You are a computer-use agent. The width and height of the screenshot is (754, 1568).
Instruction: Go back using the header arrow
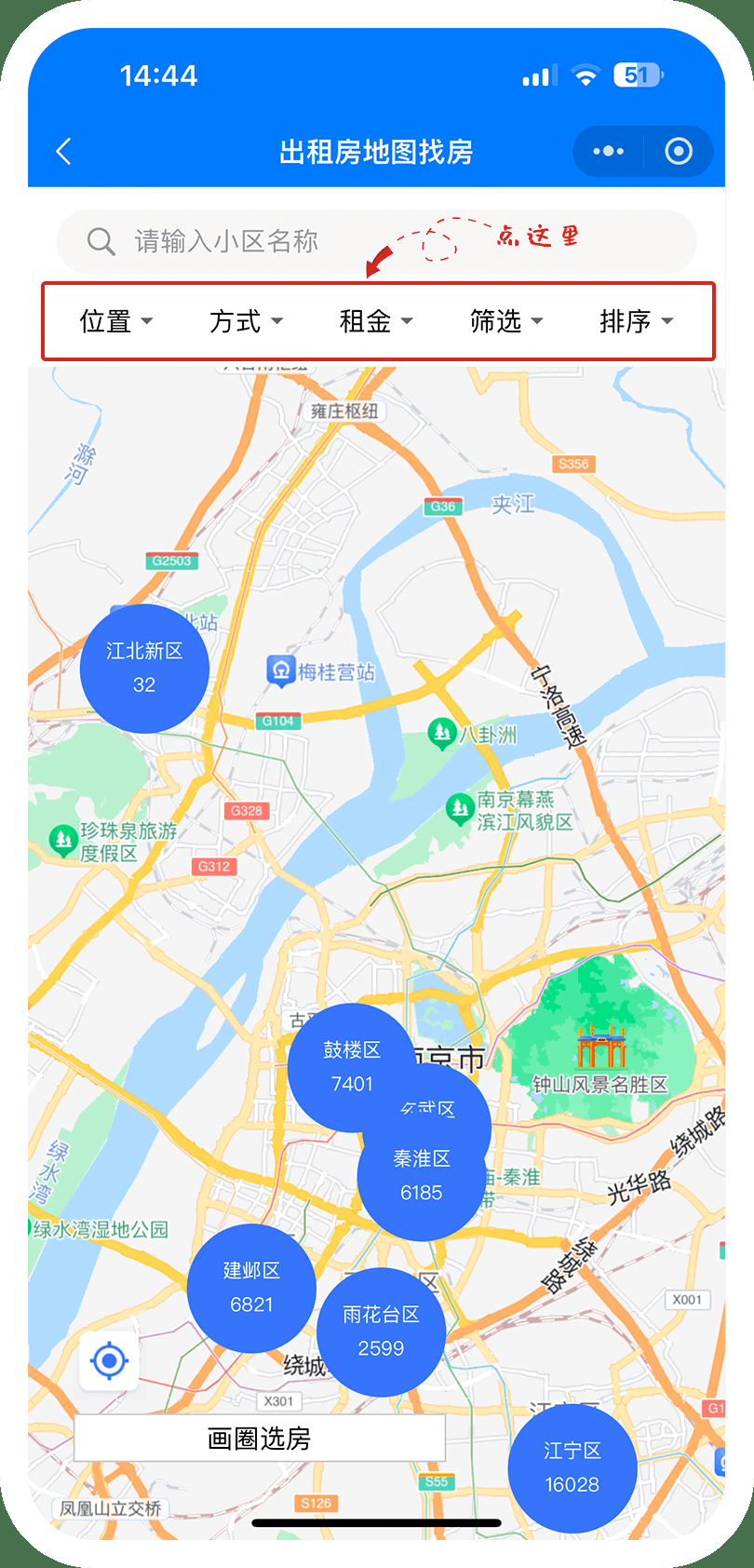(x=64, y=152)
